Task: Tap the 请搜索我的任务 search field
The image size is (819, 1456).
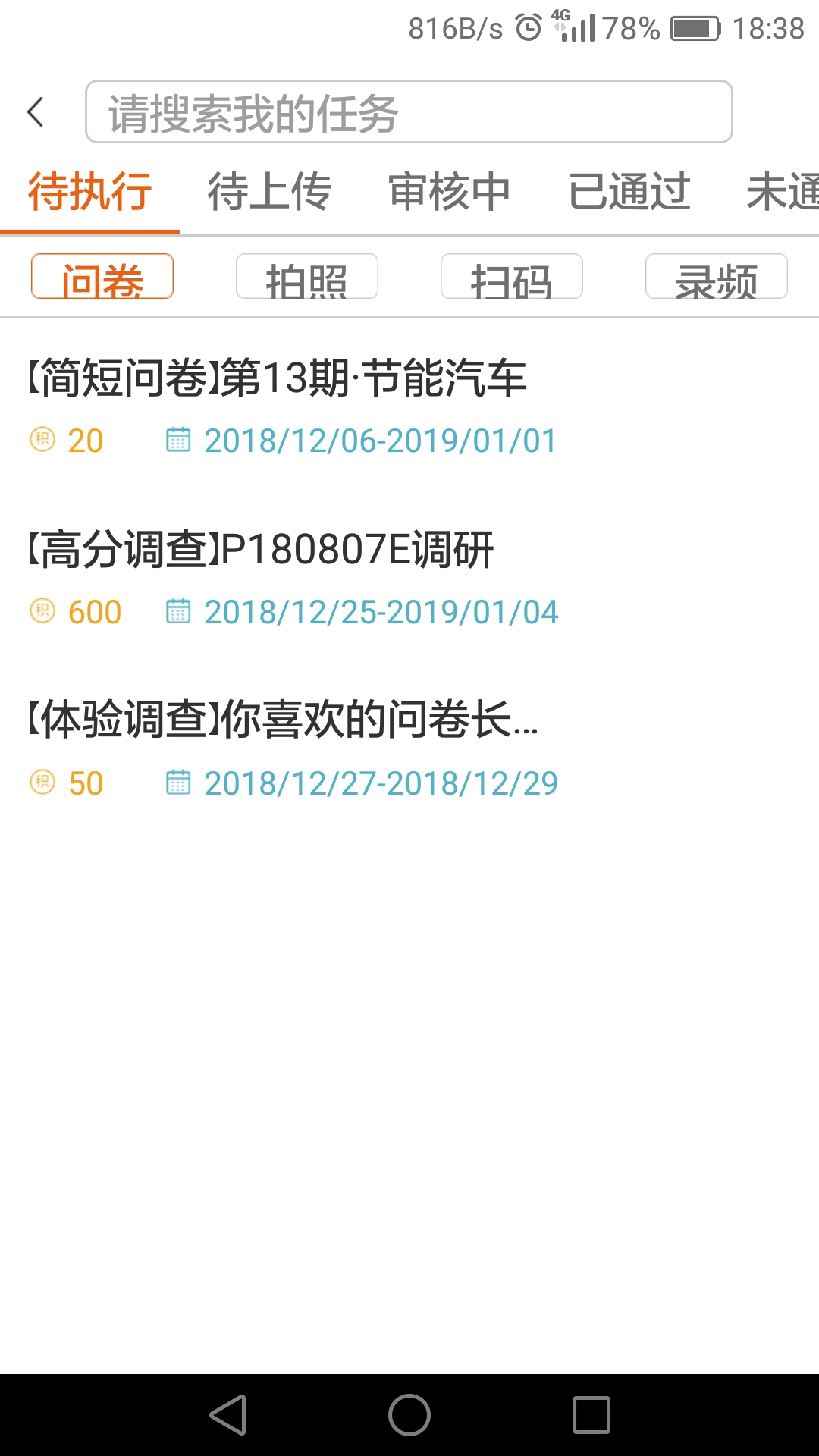Action: pos(409,112)
